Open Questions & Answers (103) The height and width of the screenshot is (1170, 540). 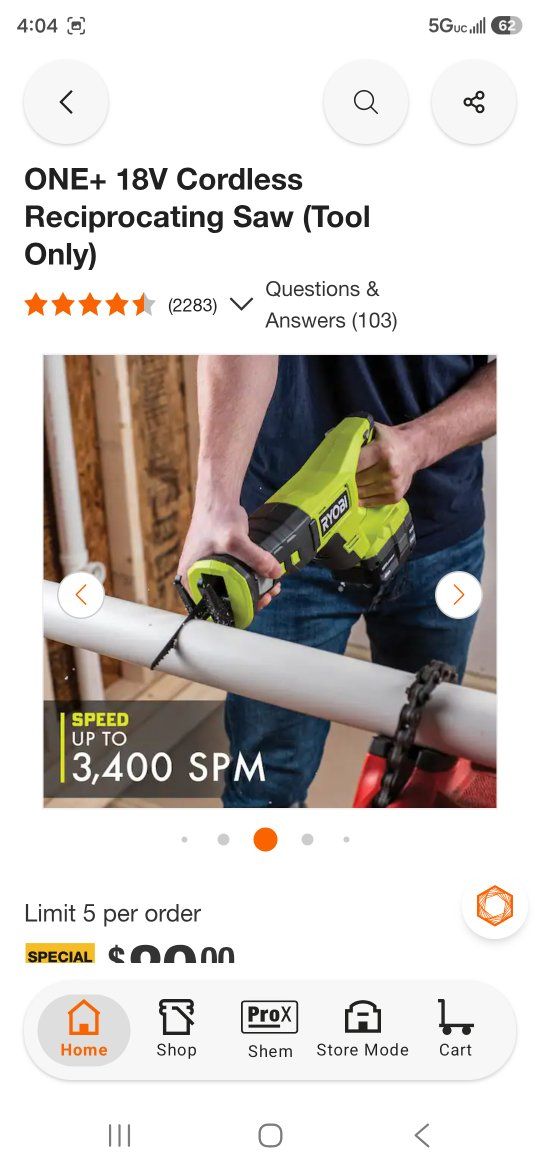tap(331, 304)
